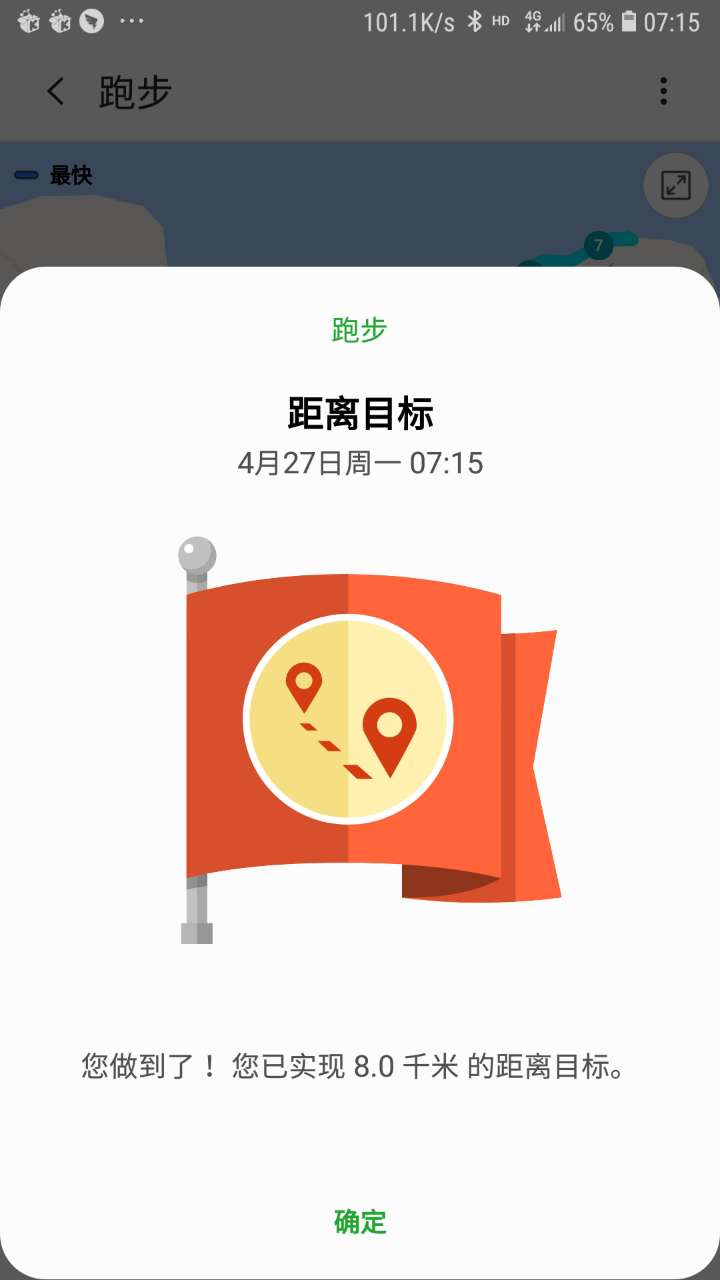Expand the map to full screen
The image size is (720, 1280).
pyautogui.click(x=676, y=185)
